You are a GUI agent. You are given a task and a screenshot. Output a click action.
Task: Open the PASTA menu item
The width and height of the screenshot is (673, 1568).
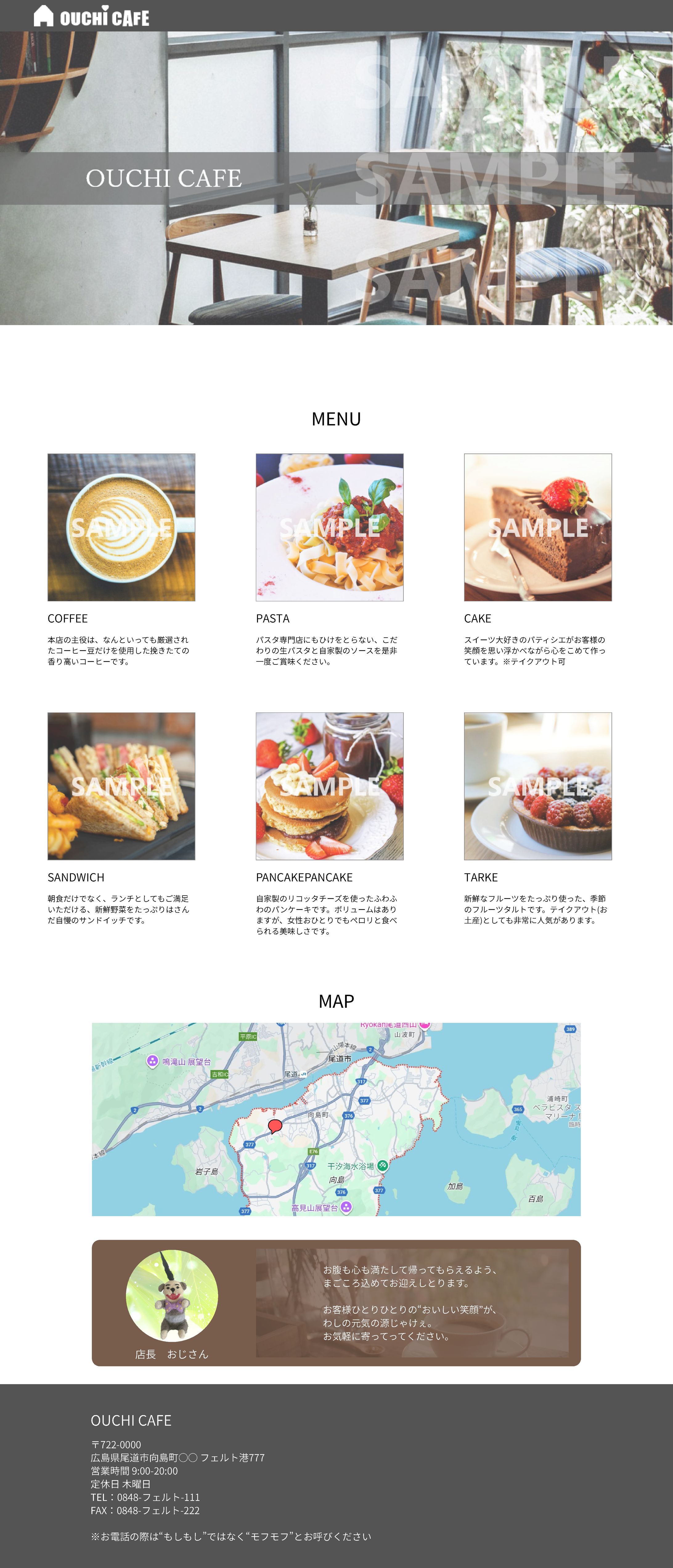(x=329, y=527)
